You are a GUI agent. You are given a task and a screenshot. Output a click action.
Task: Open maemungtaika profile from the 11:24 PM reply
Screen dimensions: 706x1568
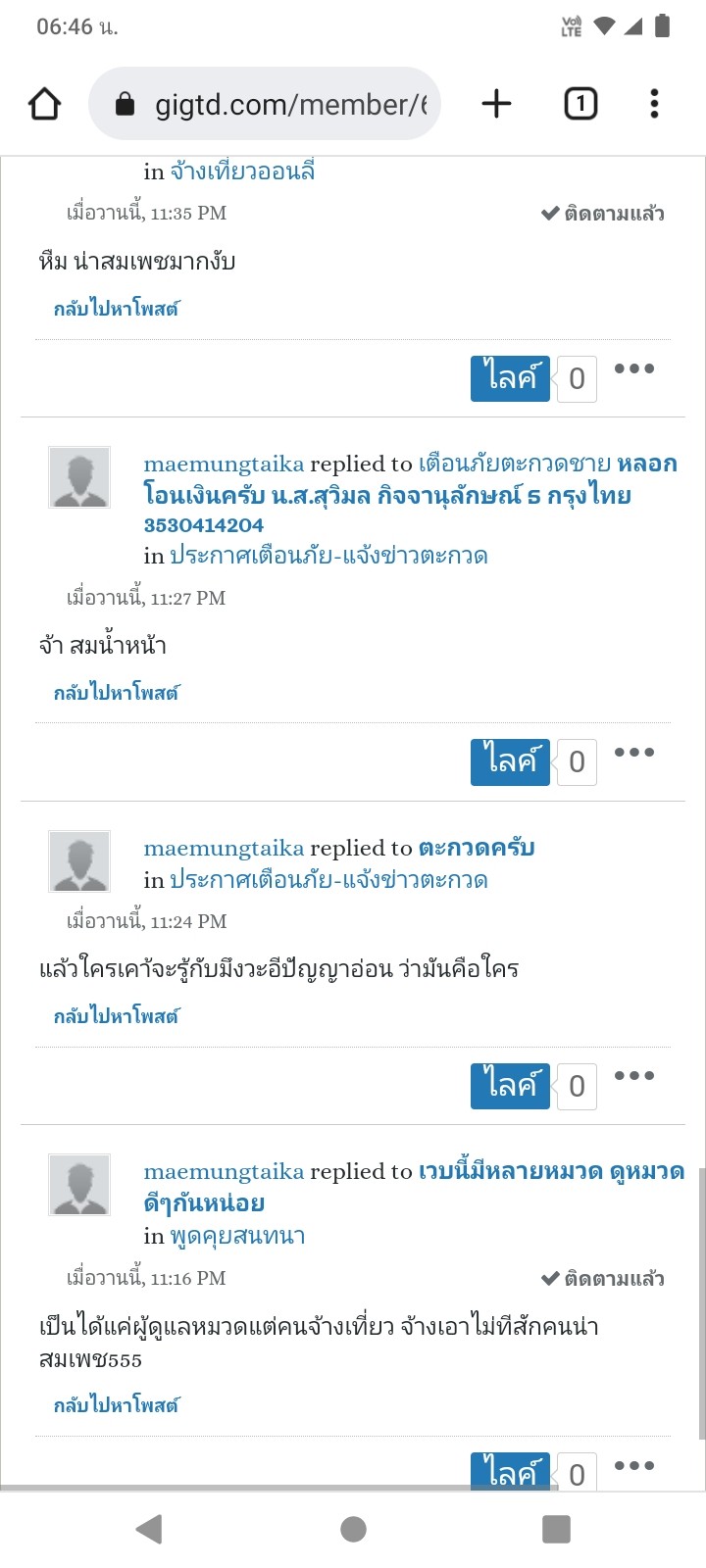(224, 848)
